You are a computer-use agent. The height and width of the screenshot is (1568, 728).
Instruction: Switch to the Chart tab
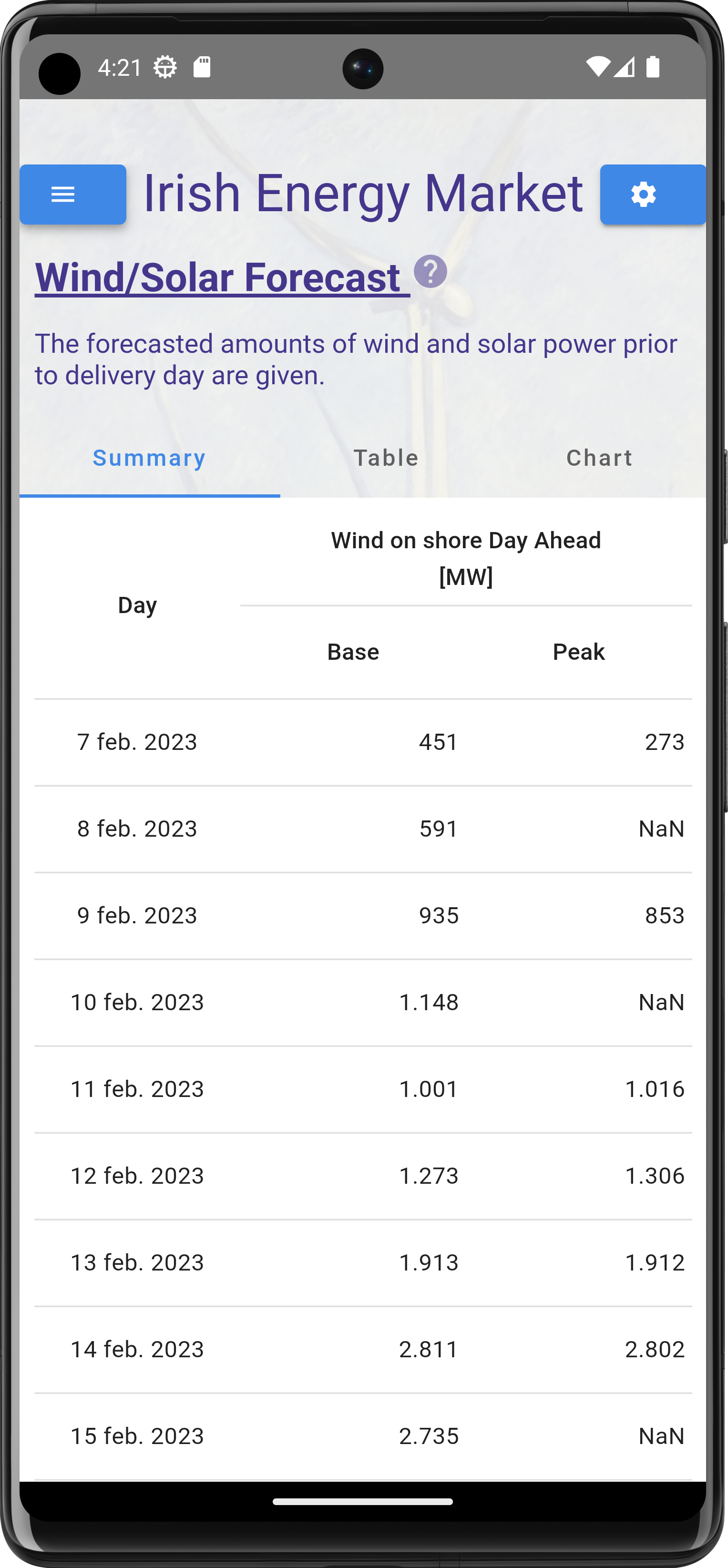click(x=600, y=458)
